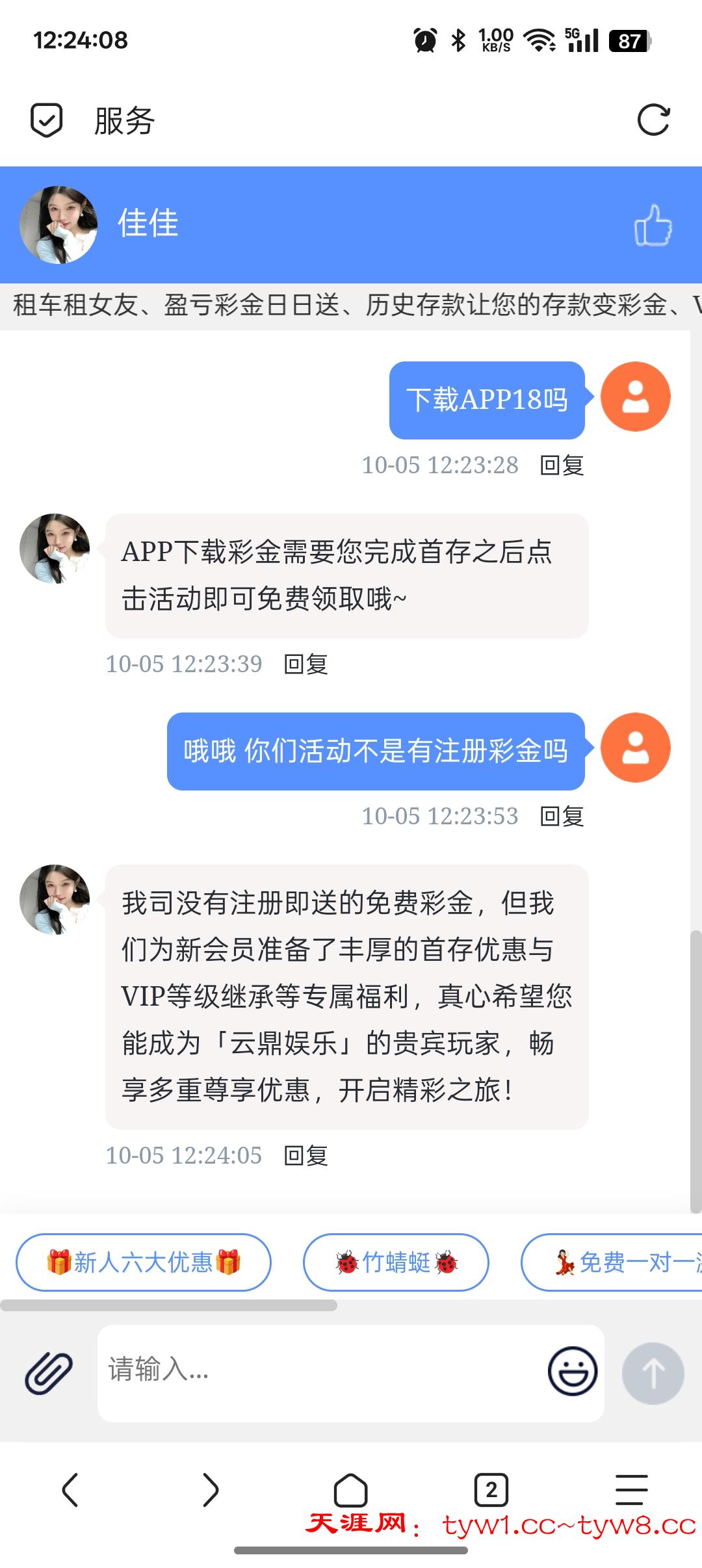
Task: Open the browser home page
Action: (351, 1489)
